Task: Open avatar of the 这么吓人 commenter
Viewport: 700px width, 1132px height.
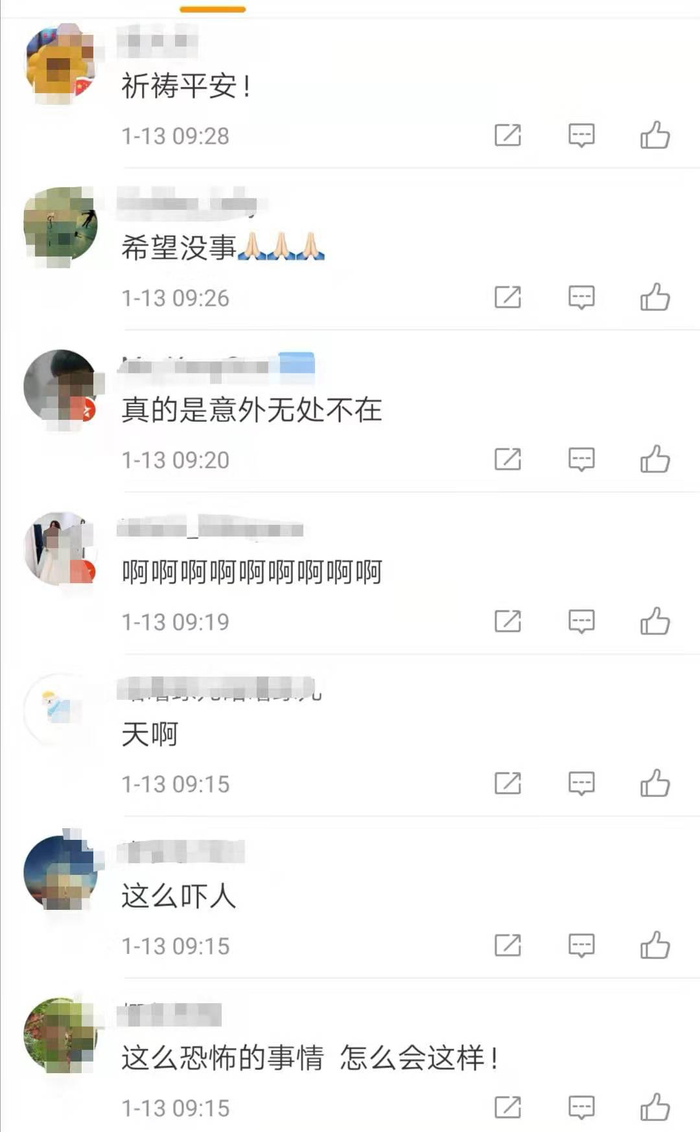Action: coord(60,872)
